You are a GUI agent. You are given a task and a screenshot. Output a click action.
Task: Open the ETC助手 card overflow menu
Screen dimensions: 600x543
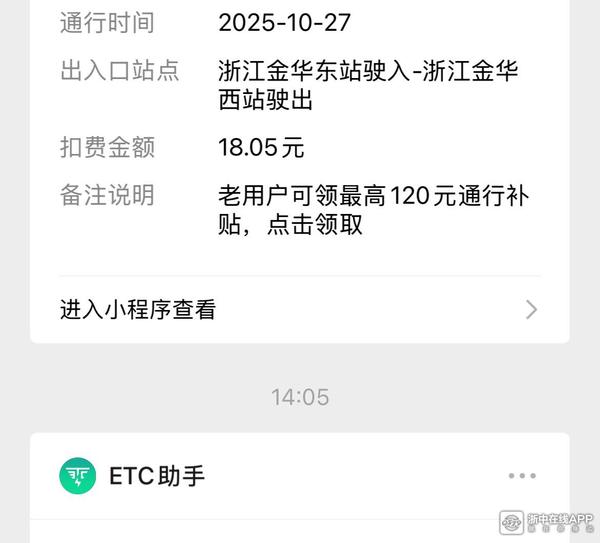tap(522, 476)
